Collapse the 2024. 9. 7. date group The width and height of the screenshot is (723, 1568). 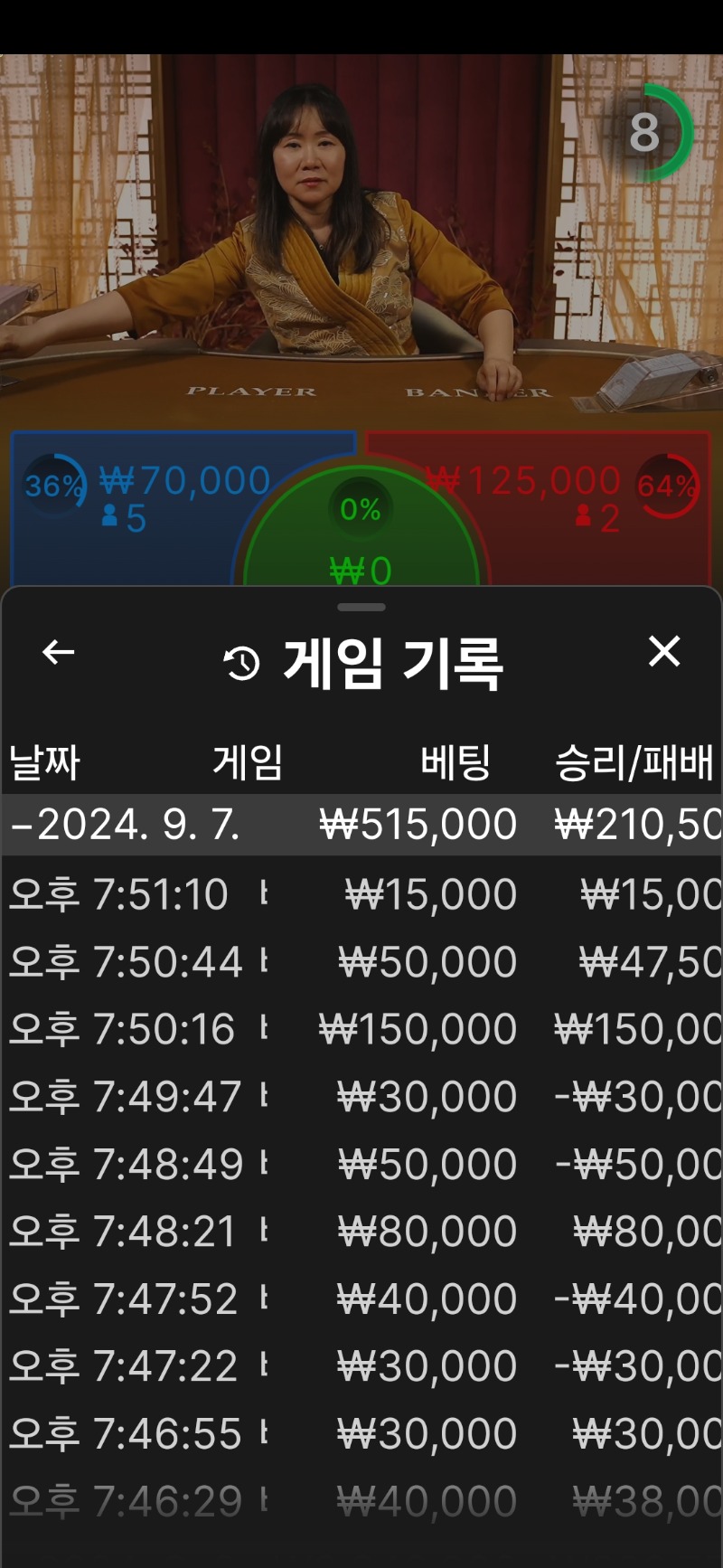click(361, 825)
